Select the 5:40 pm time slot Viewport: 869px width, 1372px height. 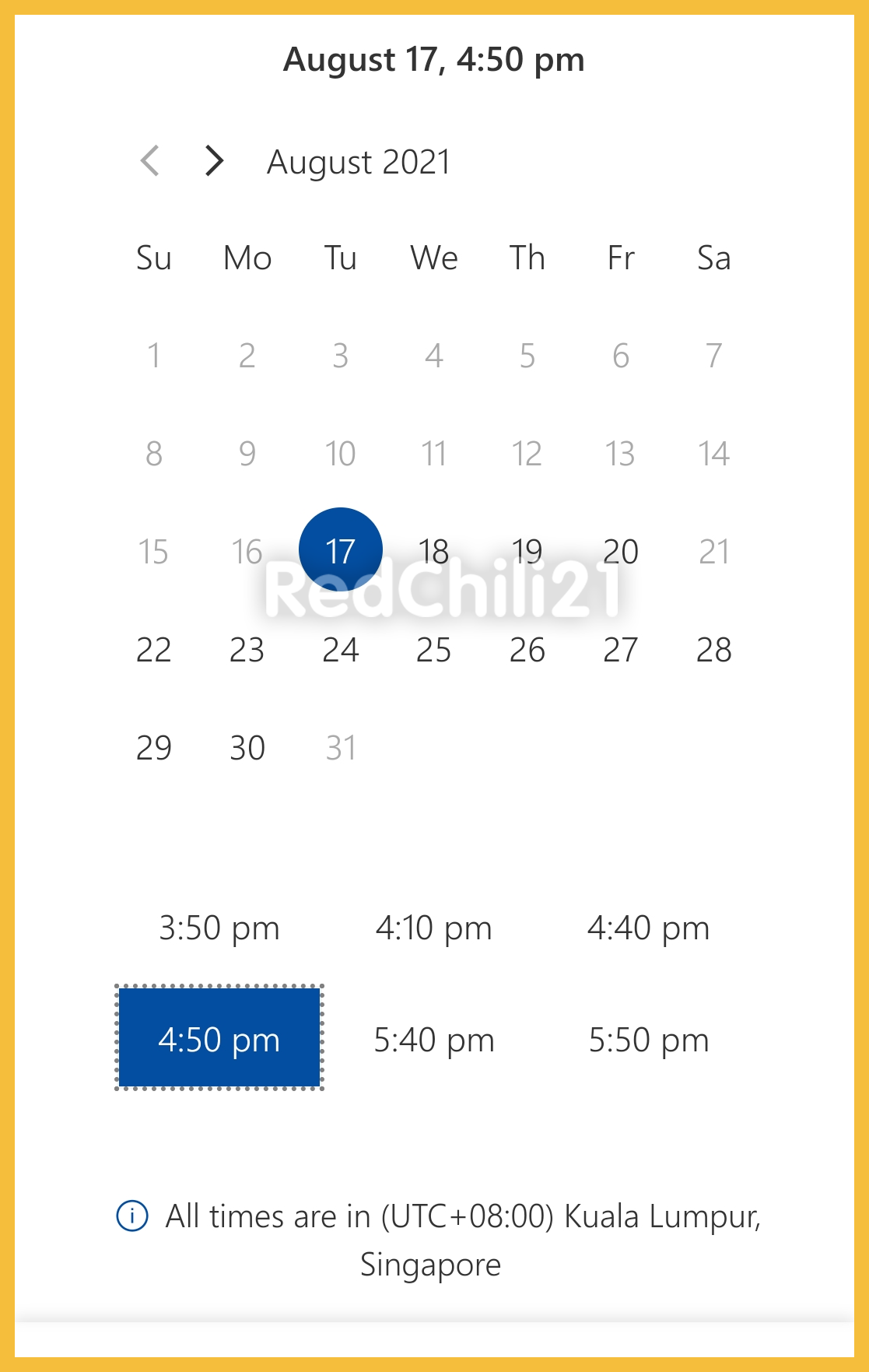point(433,1040)
